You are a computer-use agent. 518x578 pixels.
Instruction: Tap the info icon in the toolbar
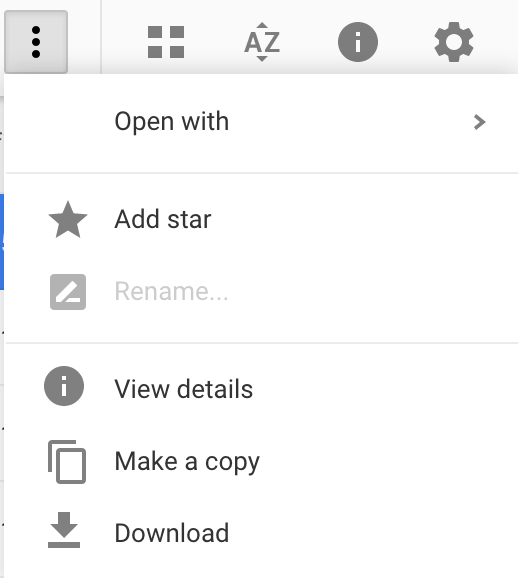[x=358, y=42]
